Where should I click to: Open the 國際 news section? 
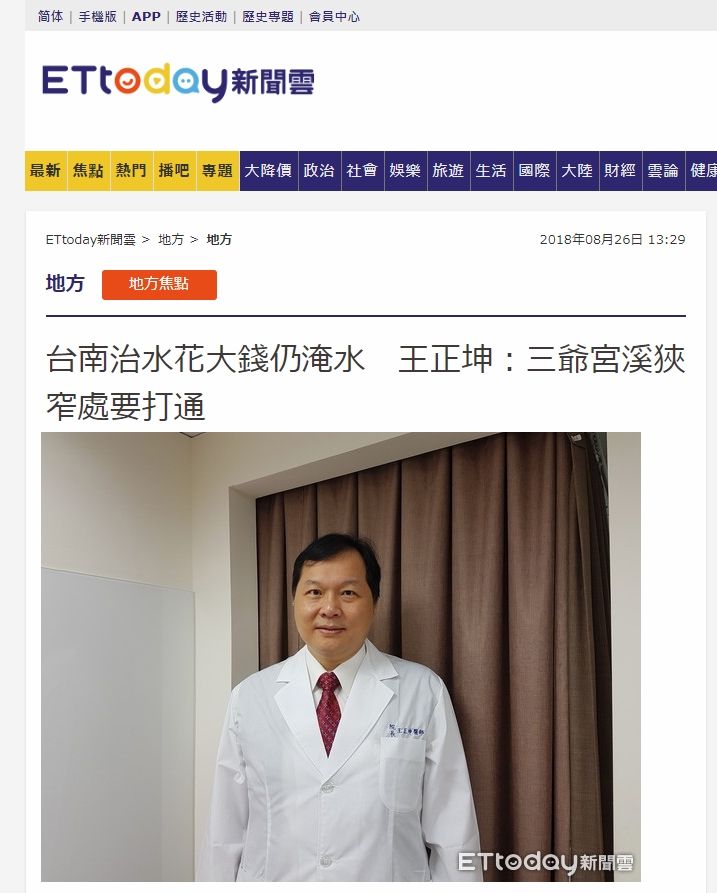point(534,171)
